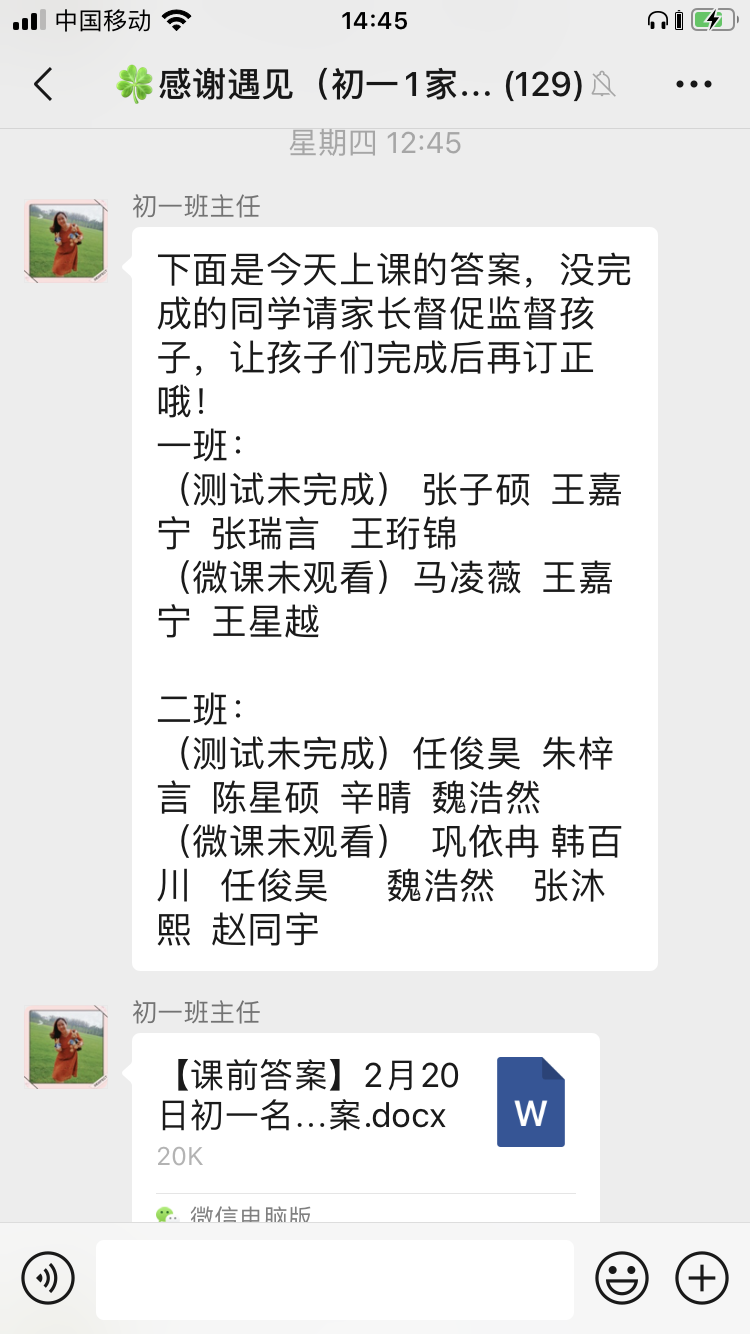The width and height of the screenshot is (750, 1334).
Task: Open sender avatar next to the docx file
Action: pos(66,1046)
